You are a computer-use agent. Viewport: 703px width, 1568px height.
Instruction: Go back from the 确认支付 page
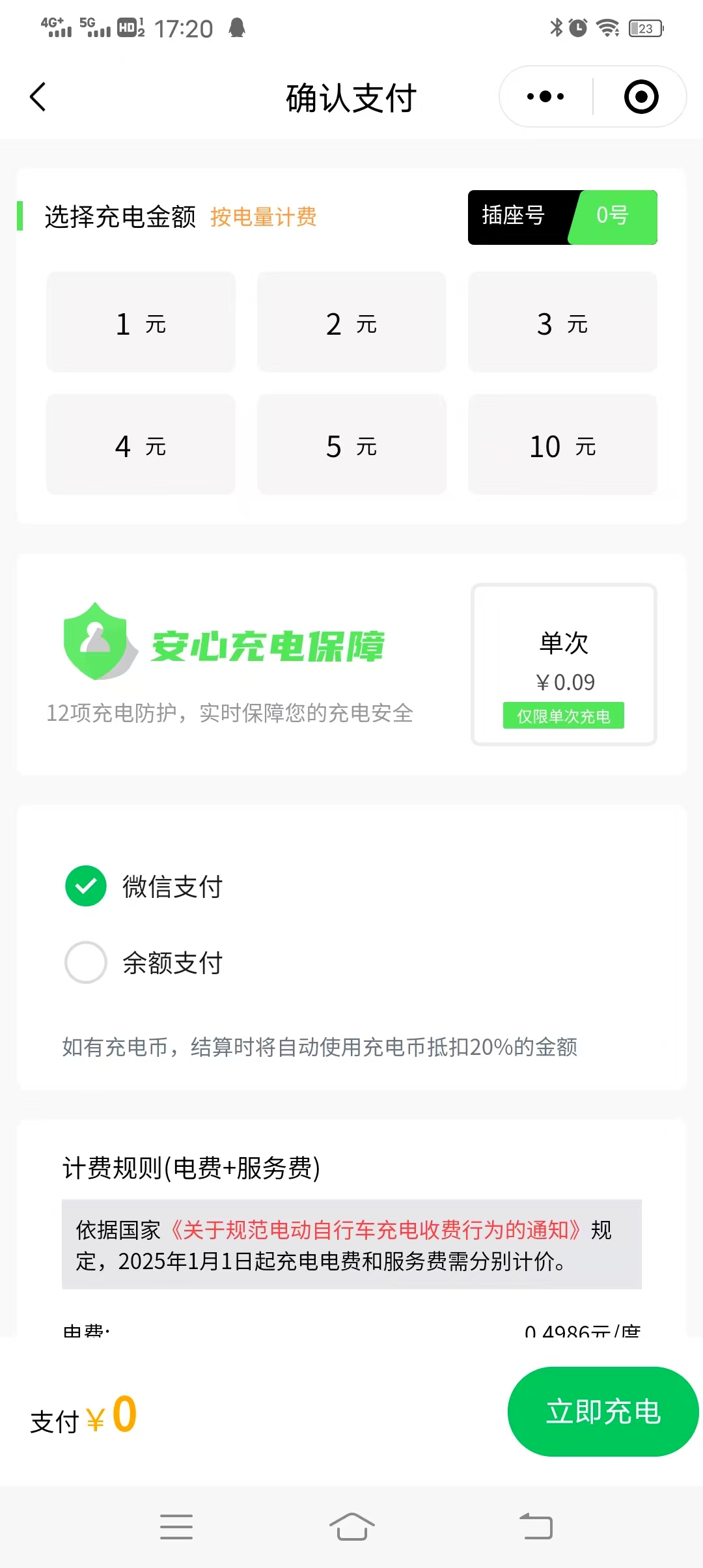click(38, 97)
